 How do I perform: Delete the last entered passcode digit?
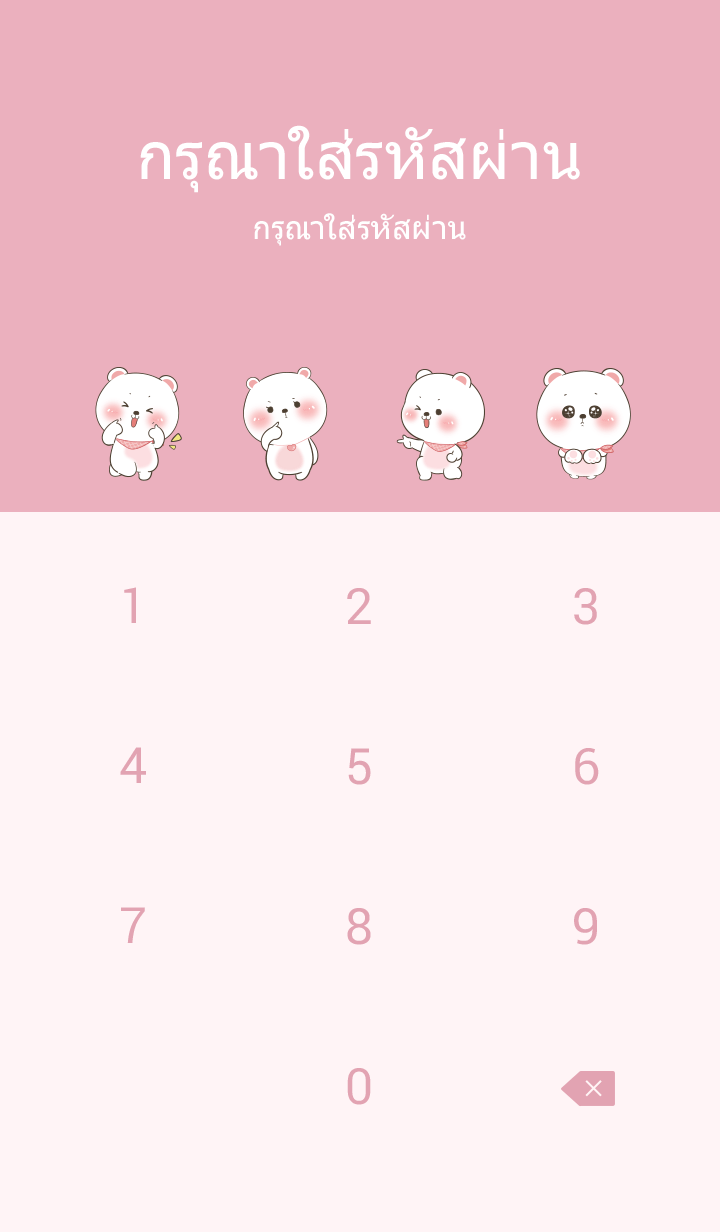tap(589, 1088)
